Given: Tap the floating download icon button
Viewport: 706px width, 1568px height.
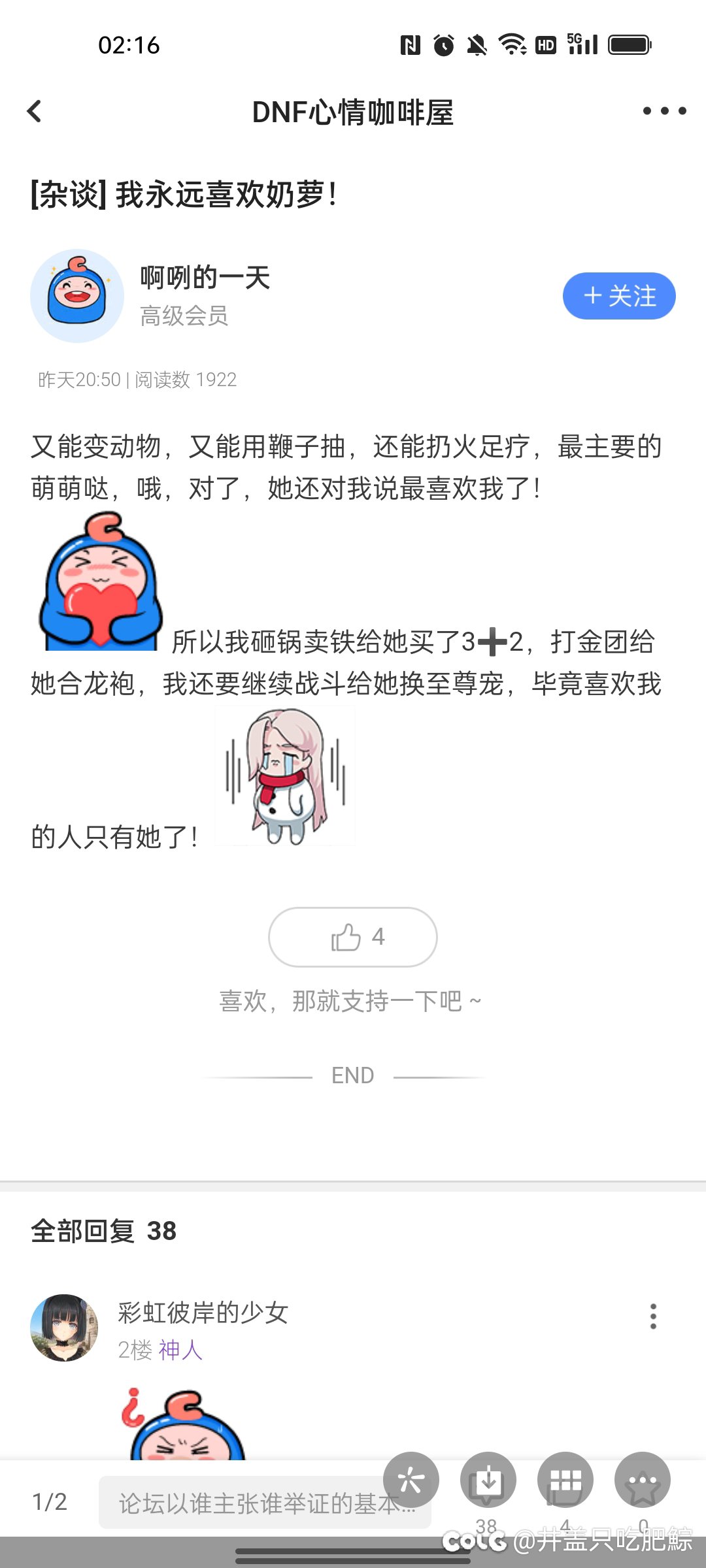Looking at the screenshot, I should coord(488,1480).
